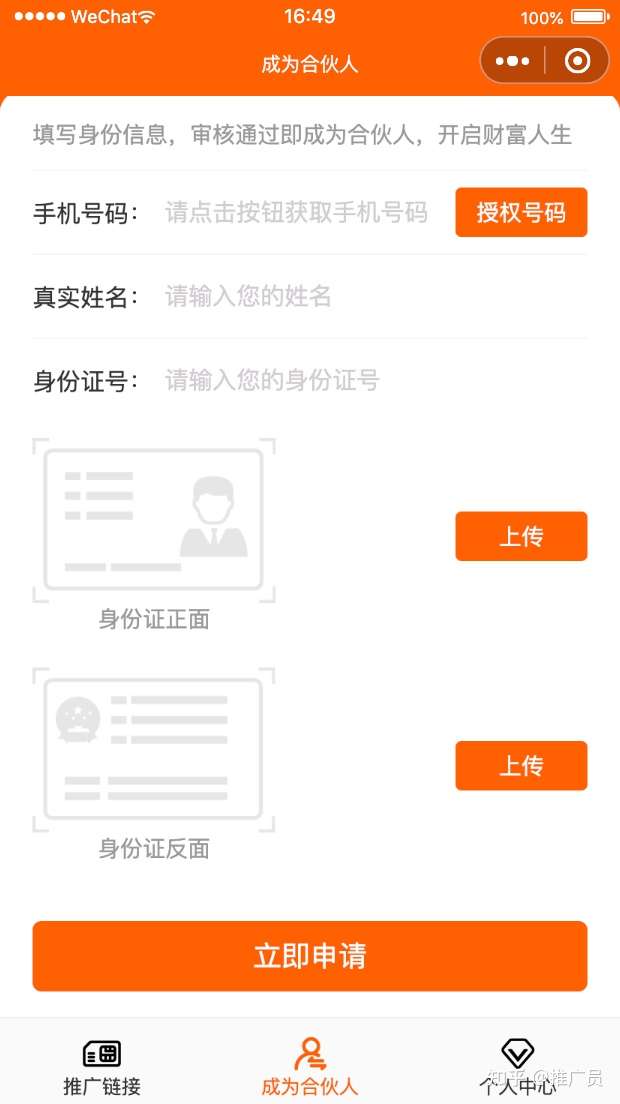Tap the 身份证正面 photo placeholder
The height and width of the screenshot is (1104, 620).
tap(154, 520)
